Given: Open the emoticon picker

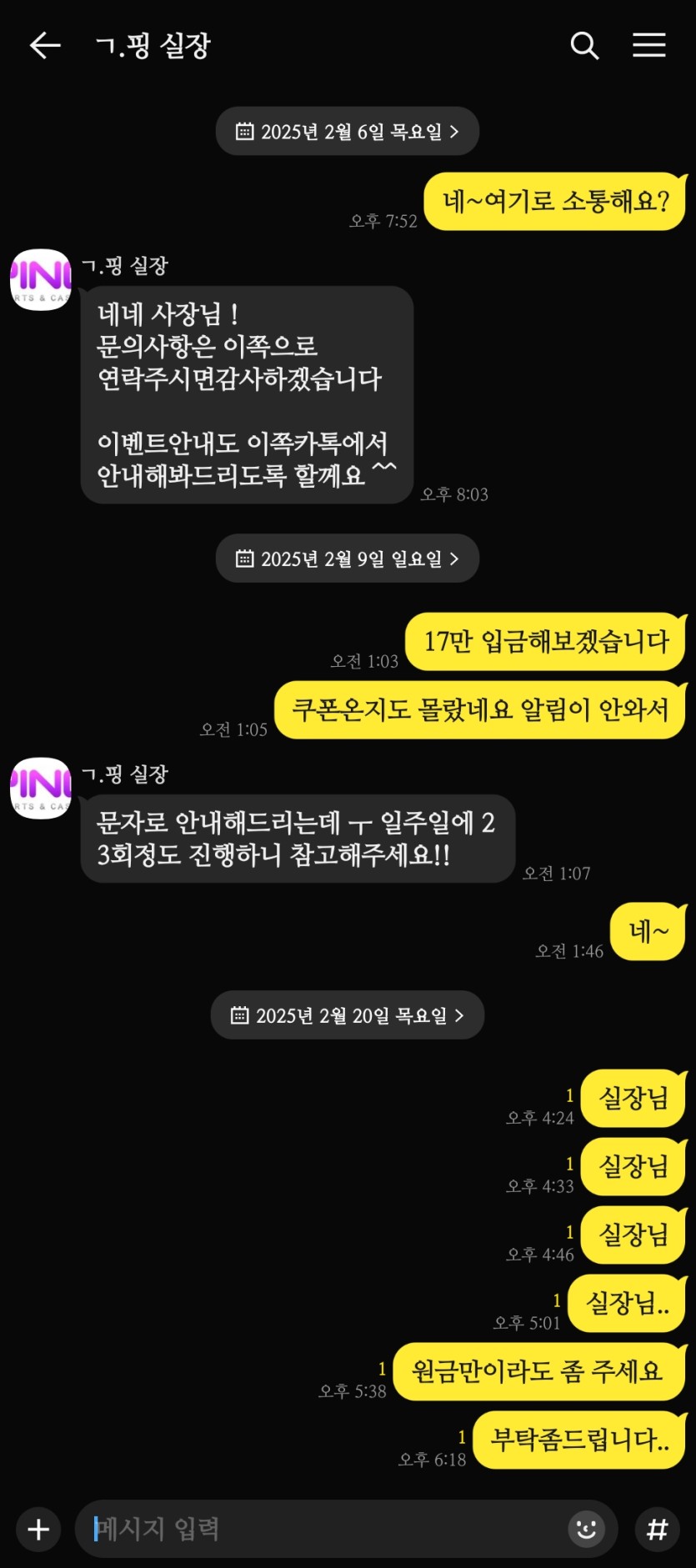Looking at the screenshot, I should point(587,1529).
